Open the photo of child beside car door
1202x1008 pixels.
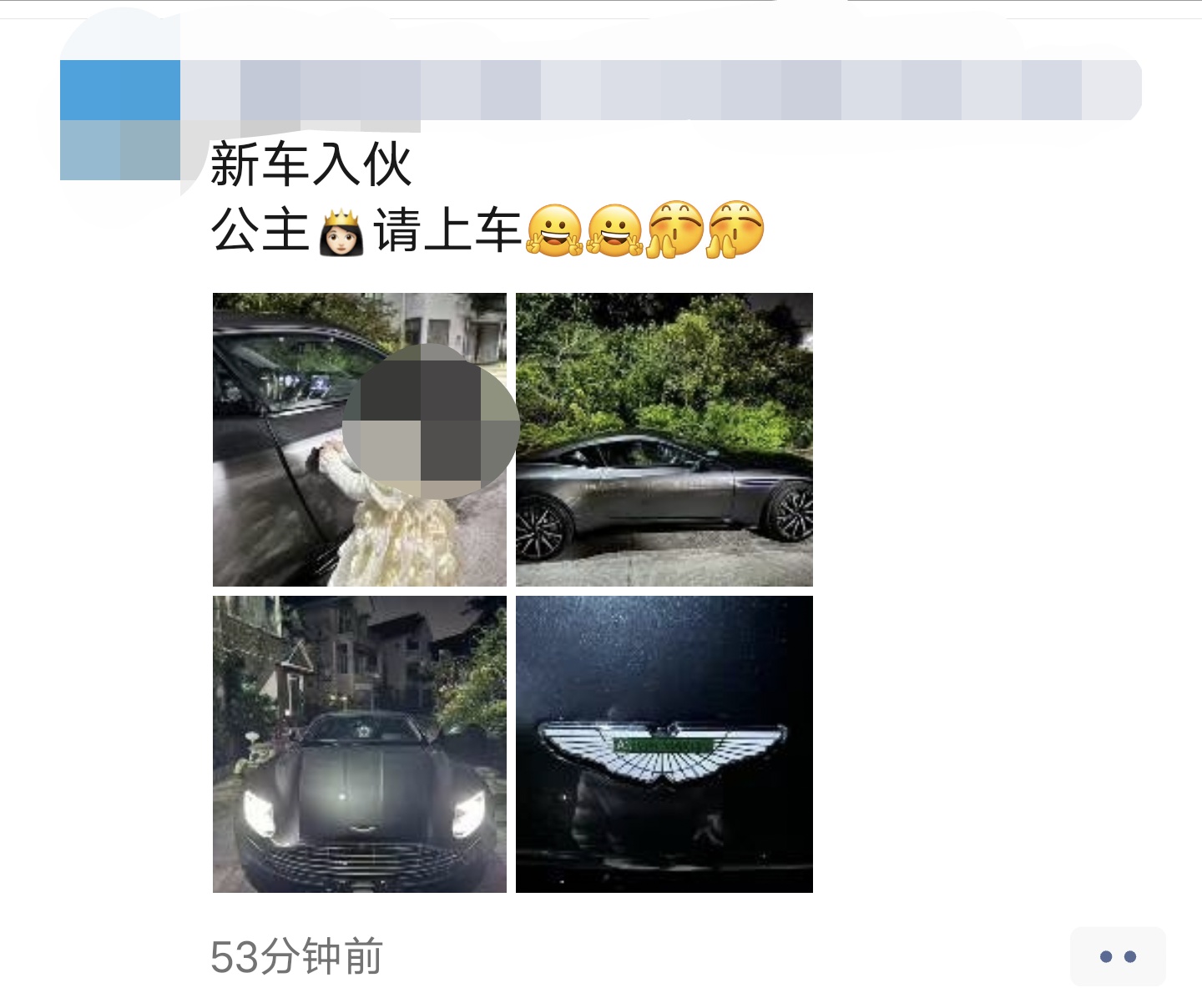[x=359, y=439]
